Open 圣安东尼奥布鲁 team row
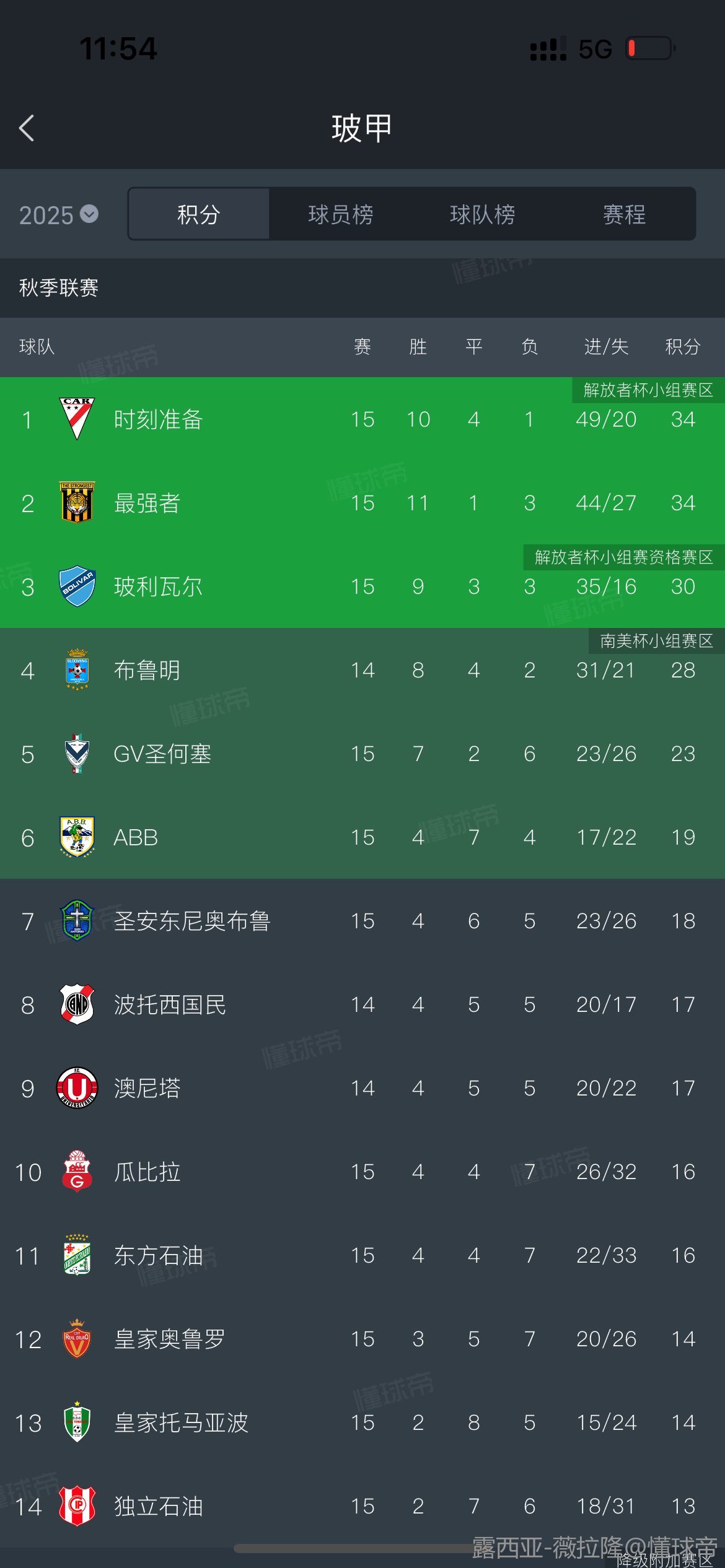Image resolution: width=725 pixels, height=1568 pixels. point(362,921)
